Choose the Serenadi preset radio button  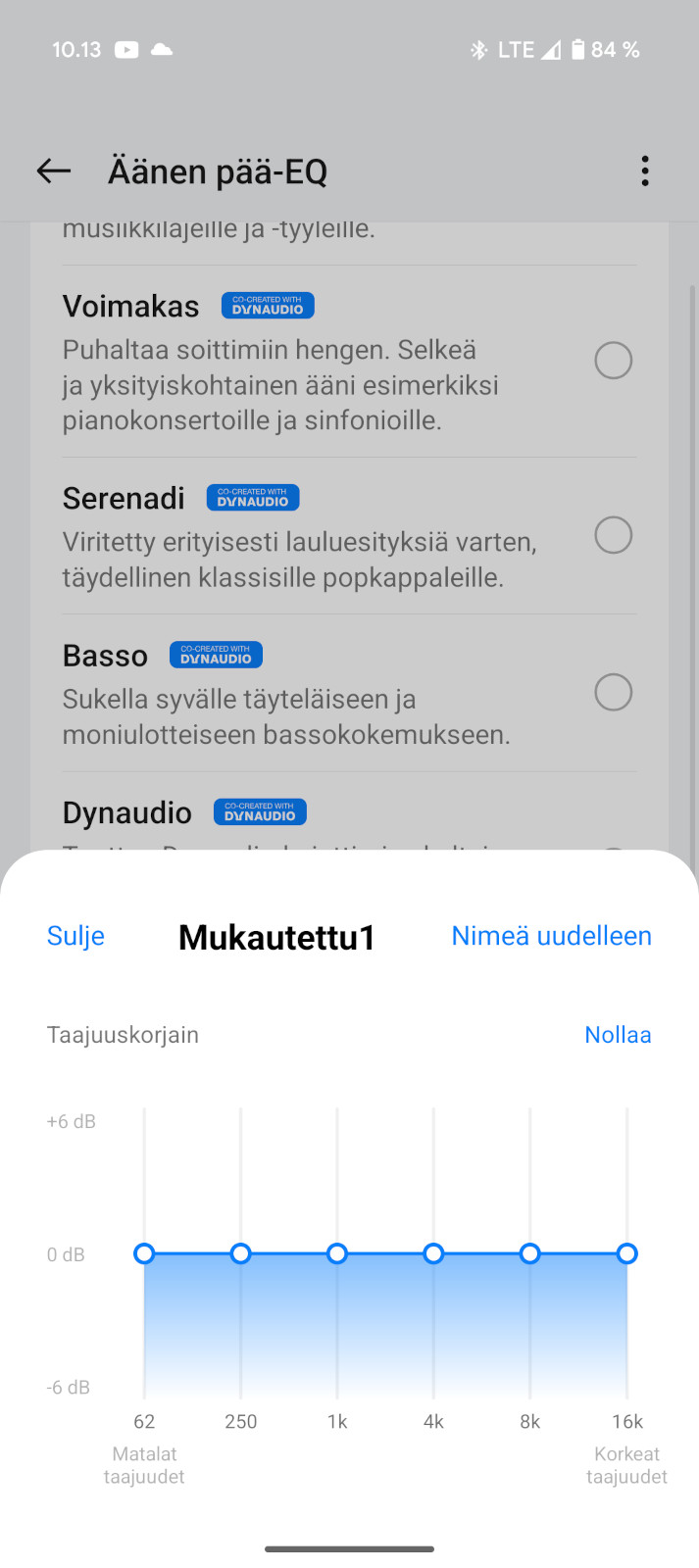click(x=613, y=535)
